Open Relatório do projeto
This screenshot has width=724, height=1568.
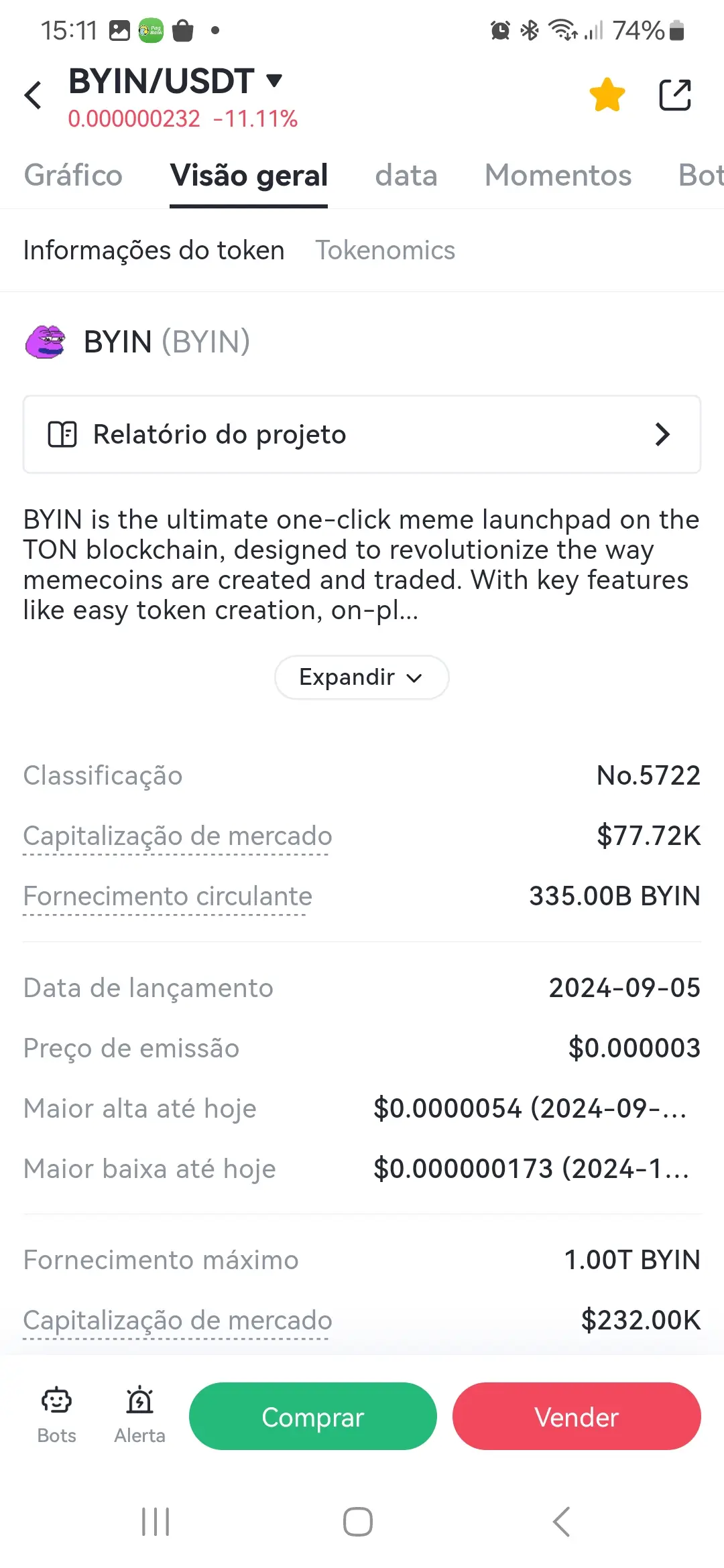pyautogui.click(x=362, y=434)
